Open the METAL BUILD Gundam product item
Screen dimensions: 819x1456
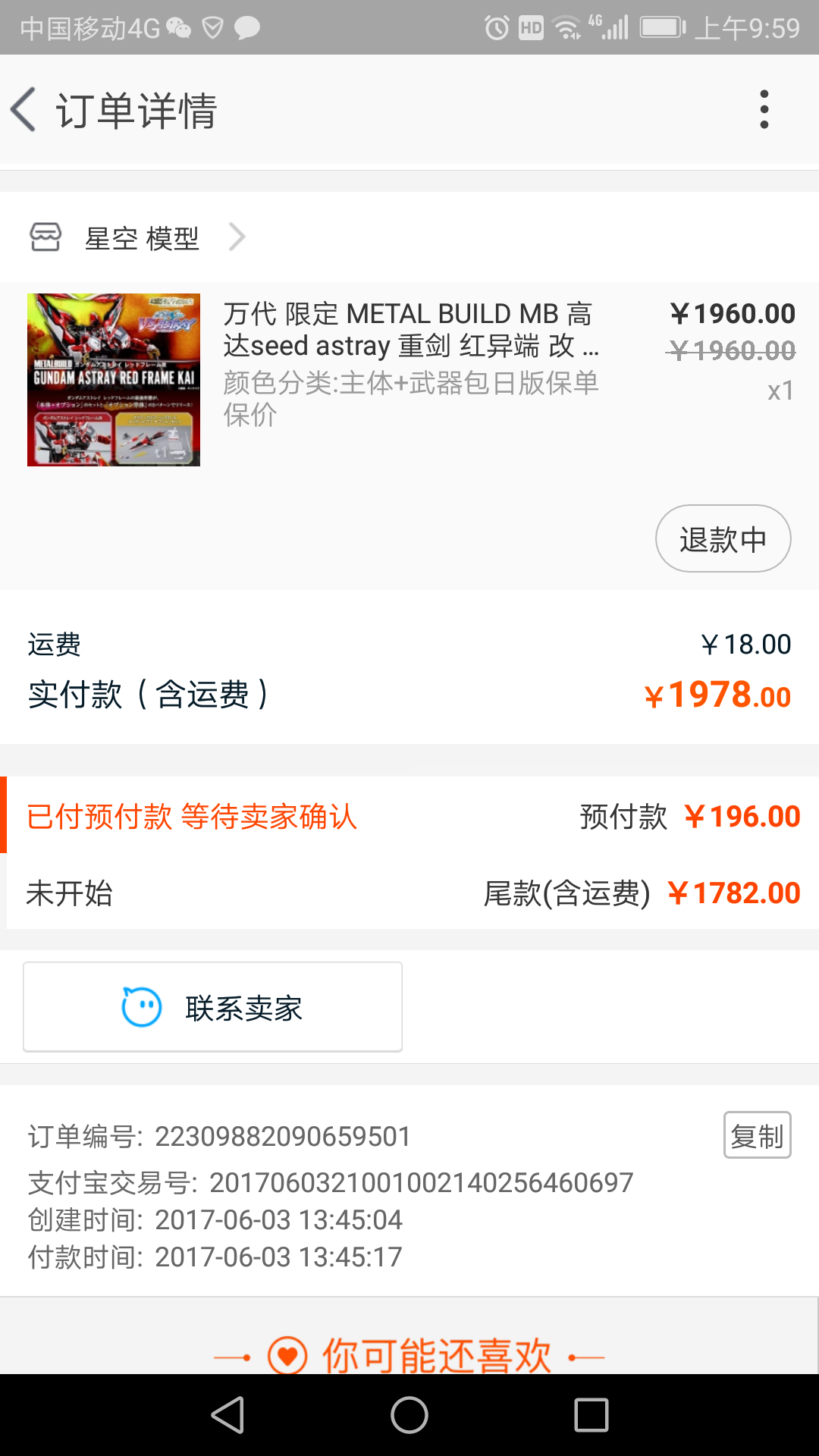point(409,379)
